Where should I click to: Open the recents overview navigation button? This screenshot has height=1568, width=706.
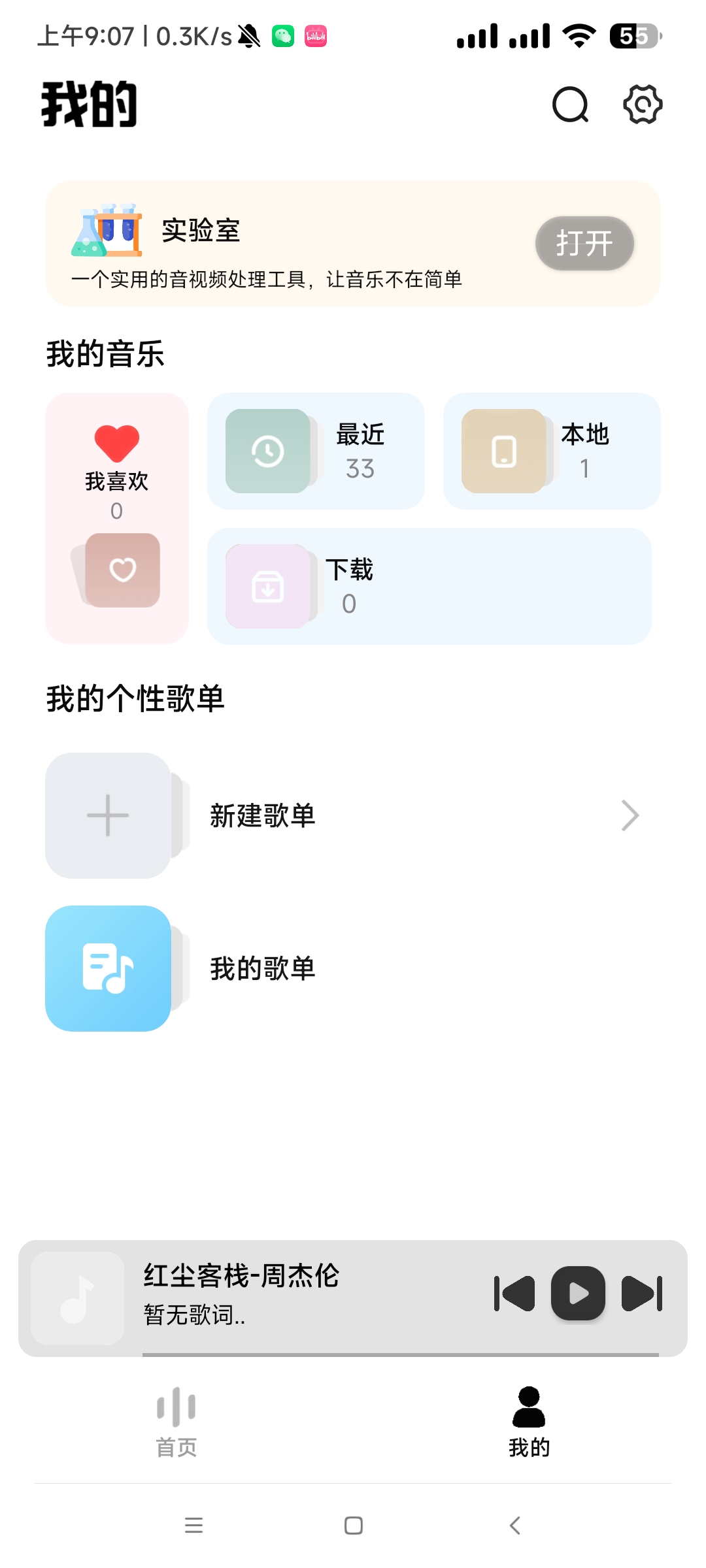tap(193, 1526)
